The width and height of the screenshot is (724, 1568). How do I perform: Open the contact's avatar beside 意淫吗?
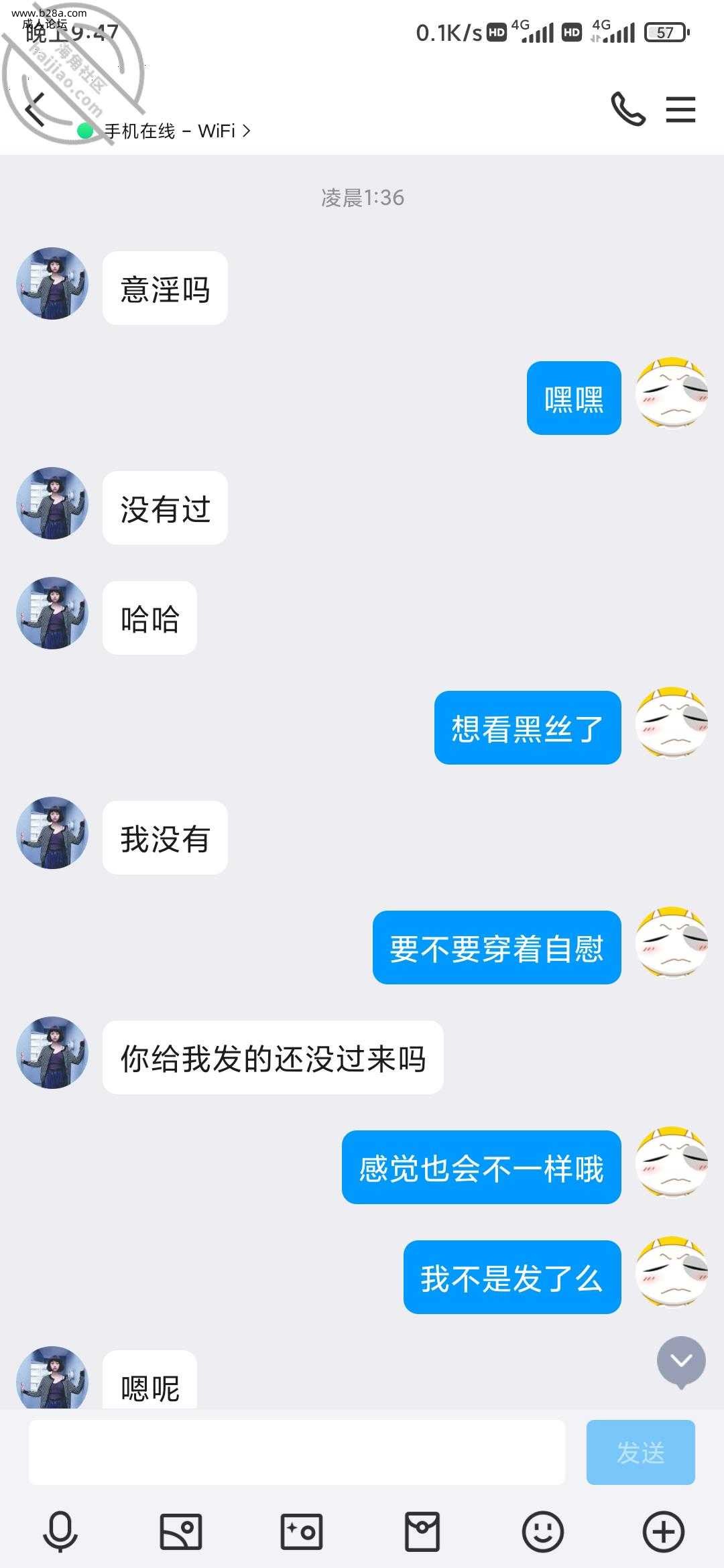coord(52,283)
